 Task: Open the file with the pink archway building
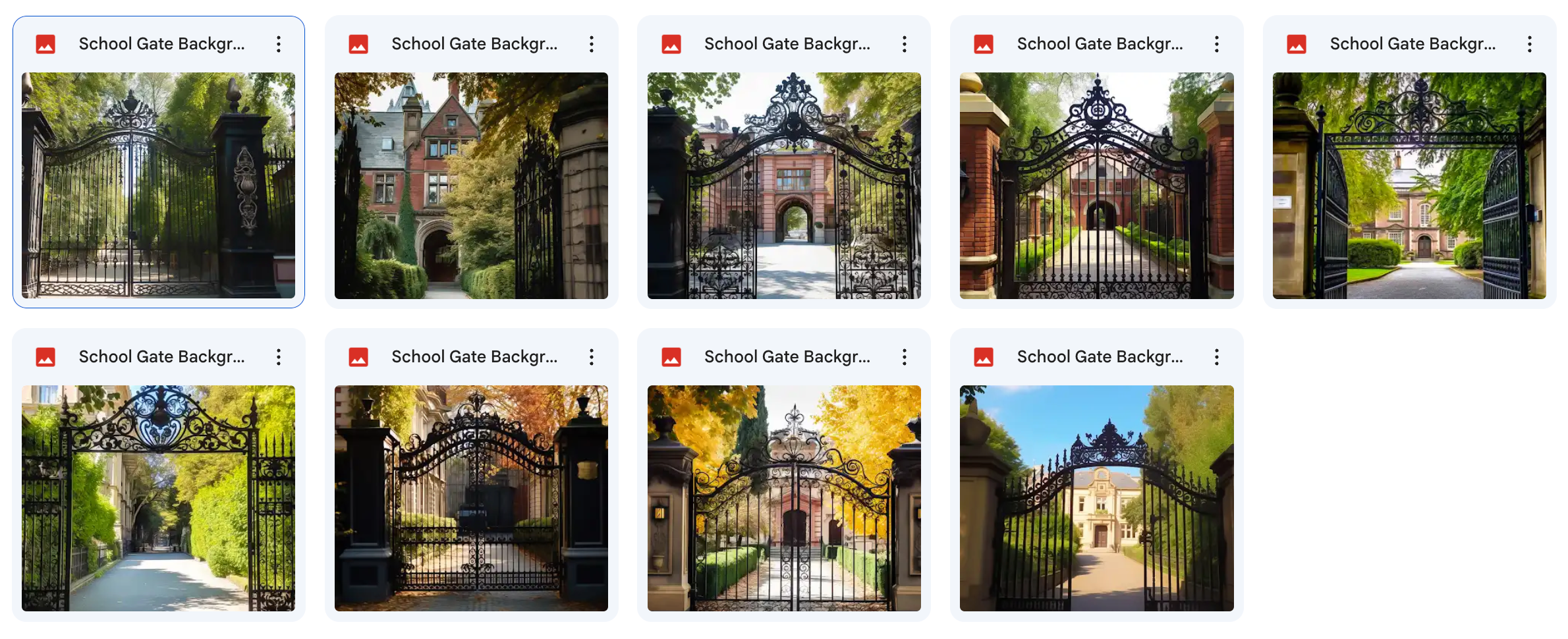(x=784, y=185)
